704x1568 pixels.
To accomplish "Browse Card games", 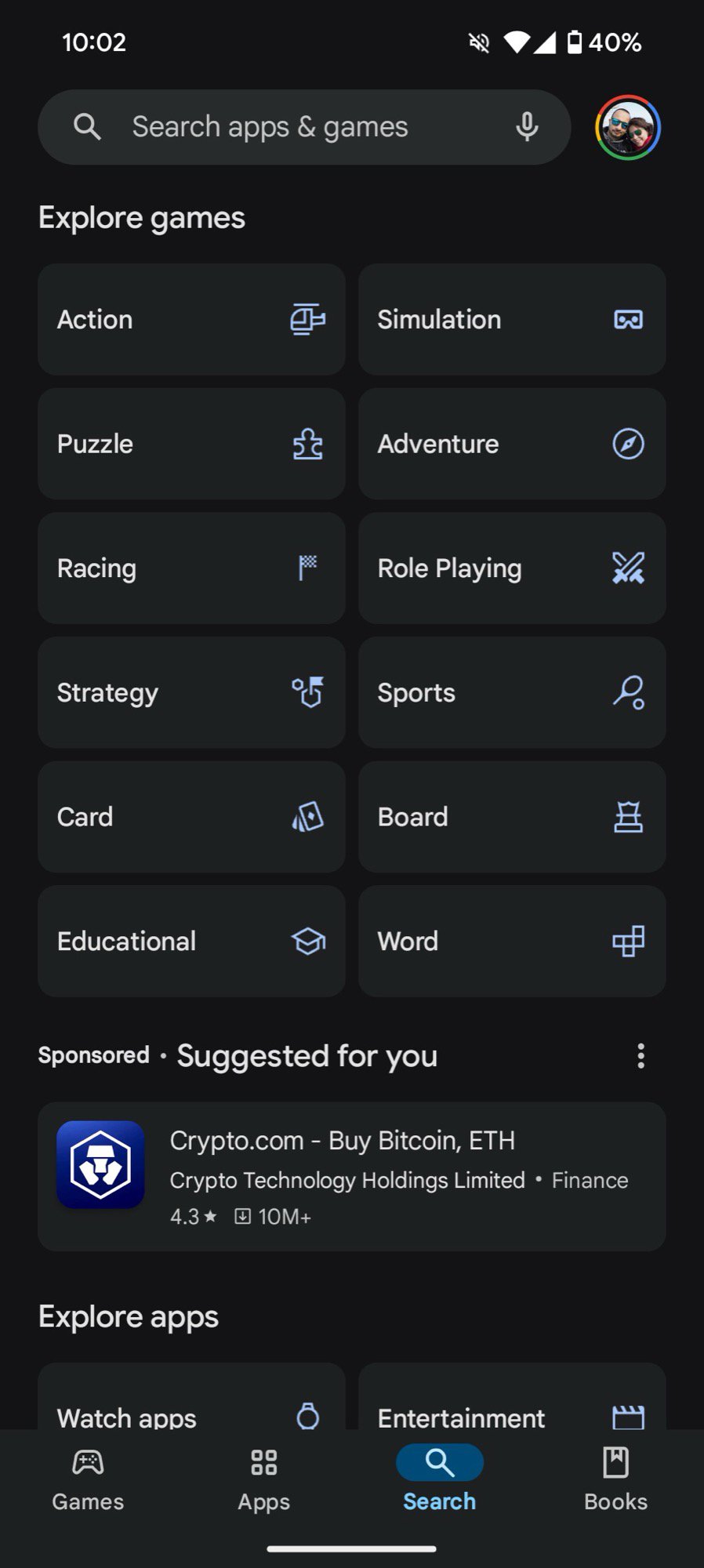I will pyautogui.click(x=191, y=817).
